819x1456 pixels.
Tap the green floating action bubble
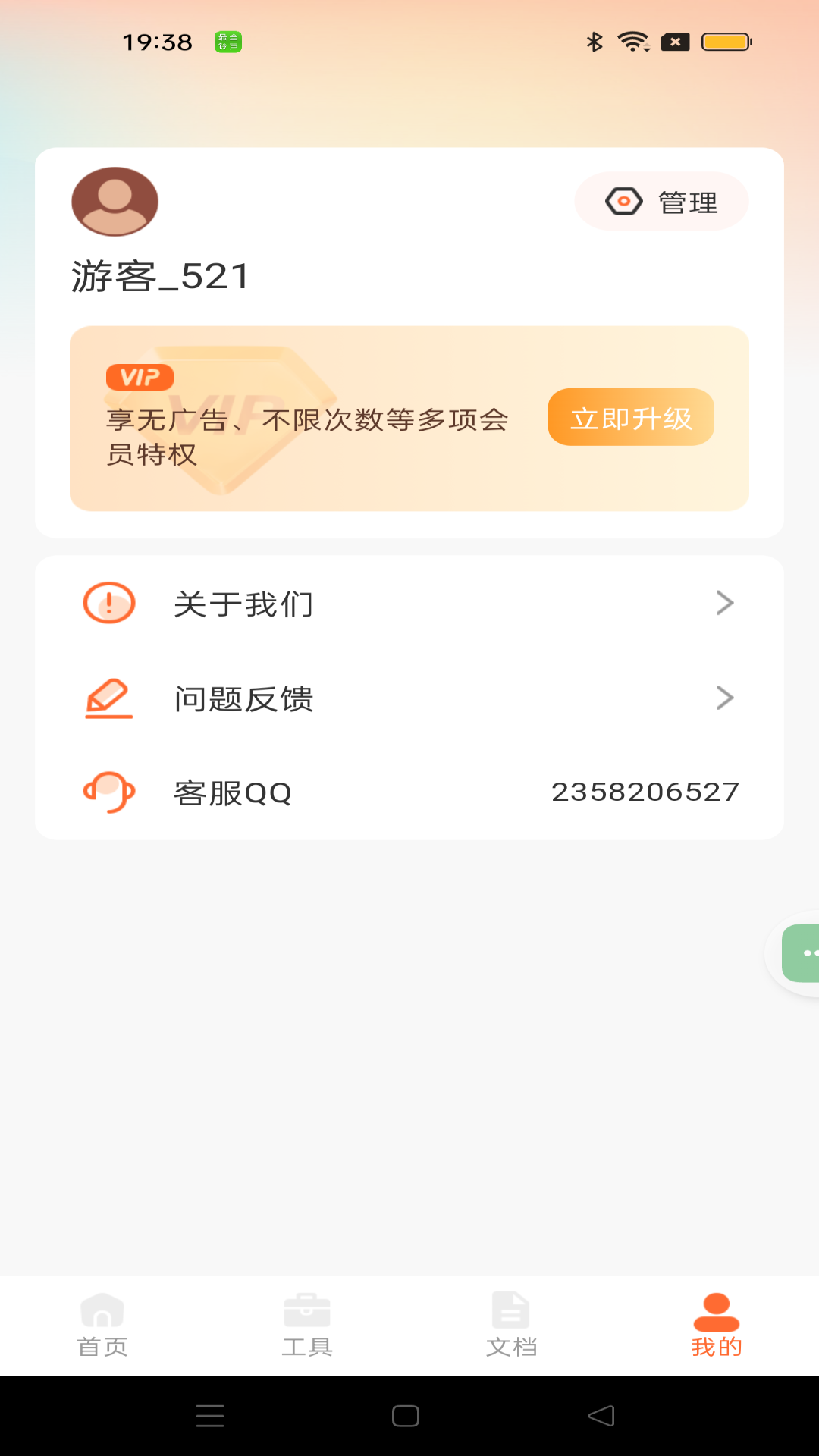coord(805,953)
